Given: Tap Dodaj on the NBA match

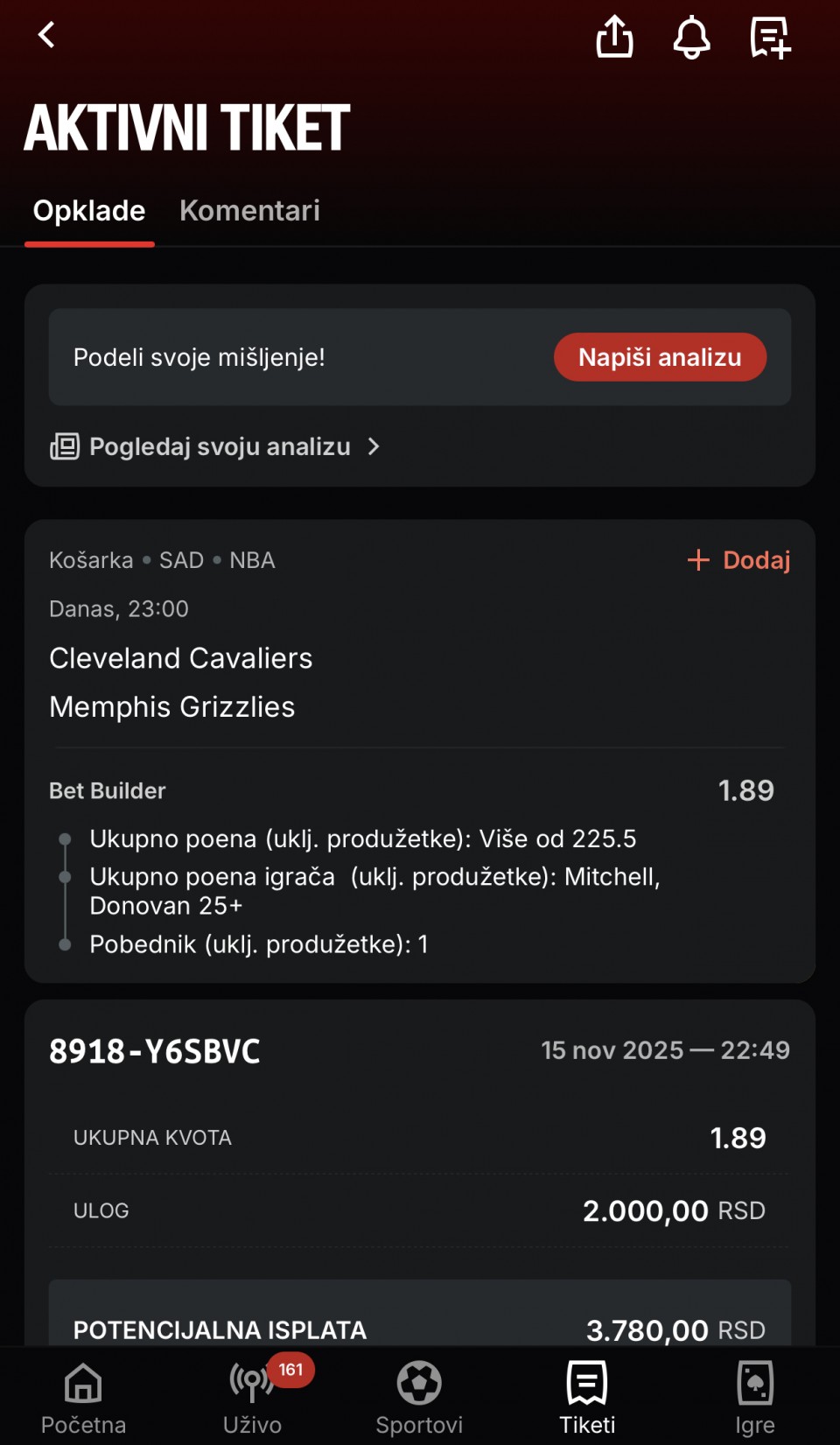Looking at the screenshot, I should pyautogui.click(x=739, y=560).
